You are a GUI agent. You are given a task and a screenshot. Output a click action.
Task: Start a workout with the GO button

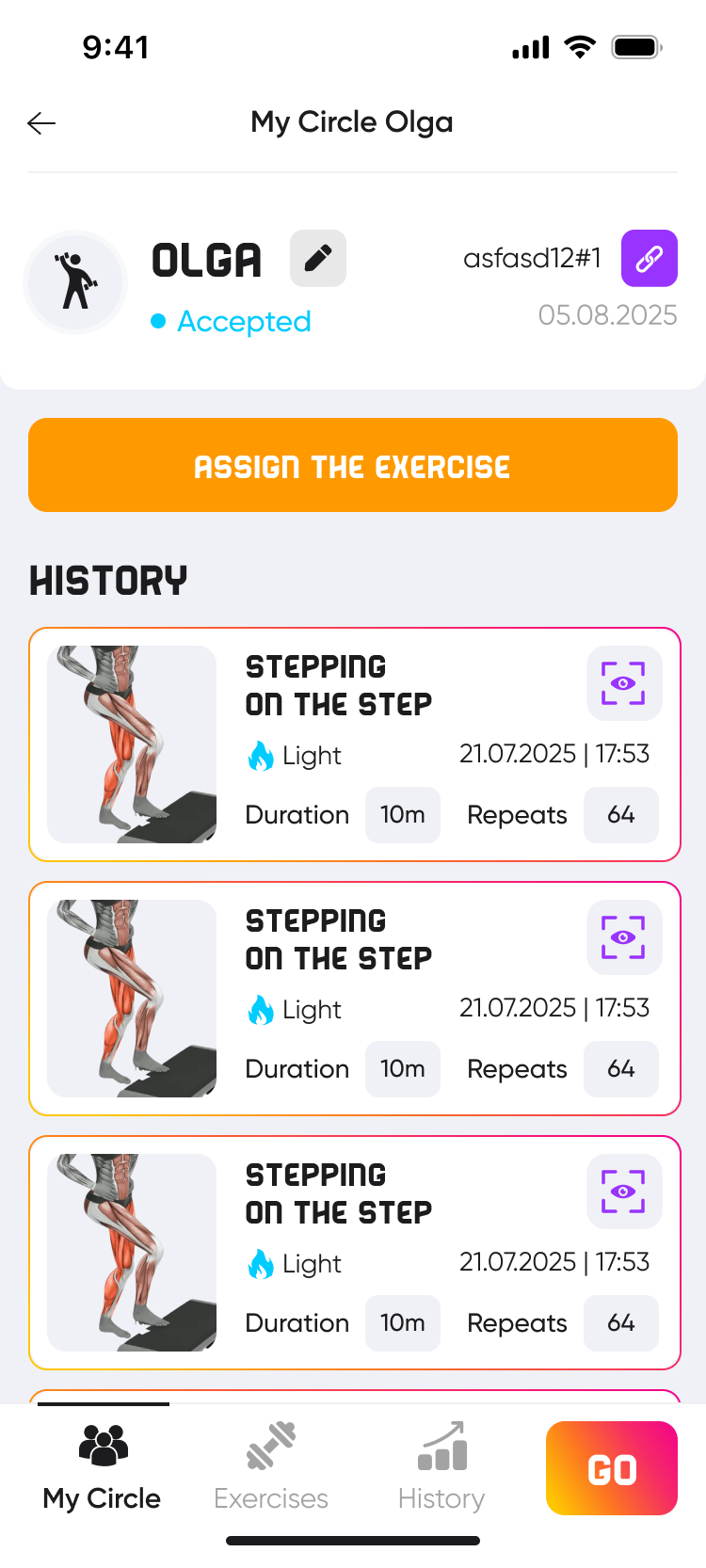(612, 1468)
